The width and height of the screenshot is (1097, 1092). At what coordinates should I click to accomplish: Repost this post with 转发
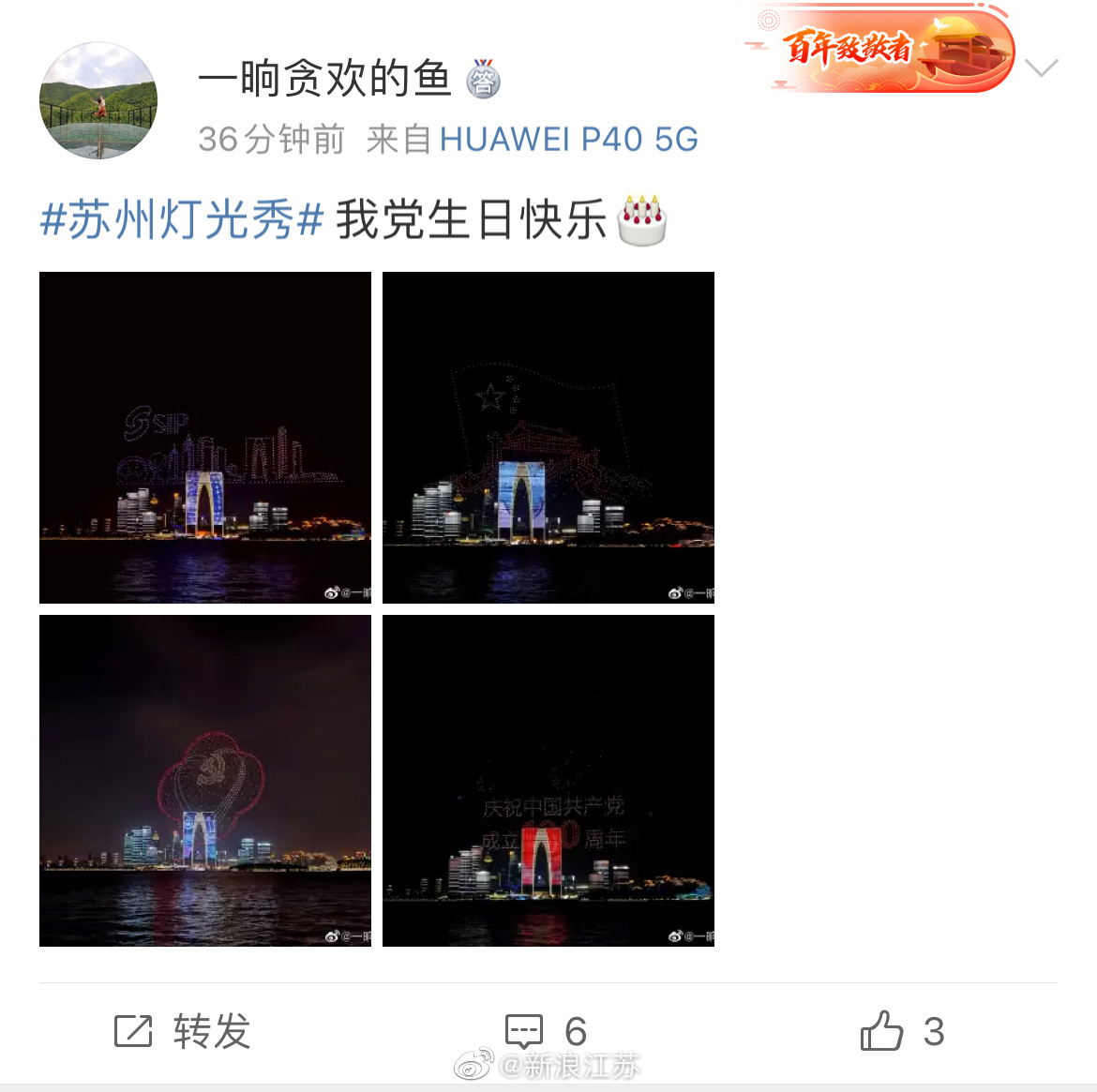183,1032
